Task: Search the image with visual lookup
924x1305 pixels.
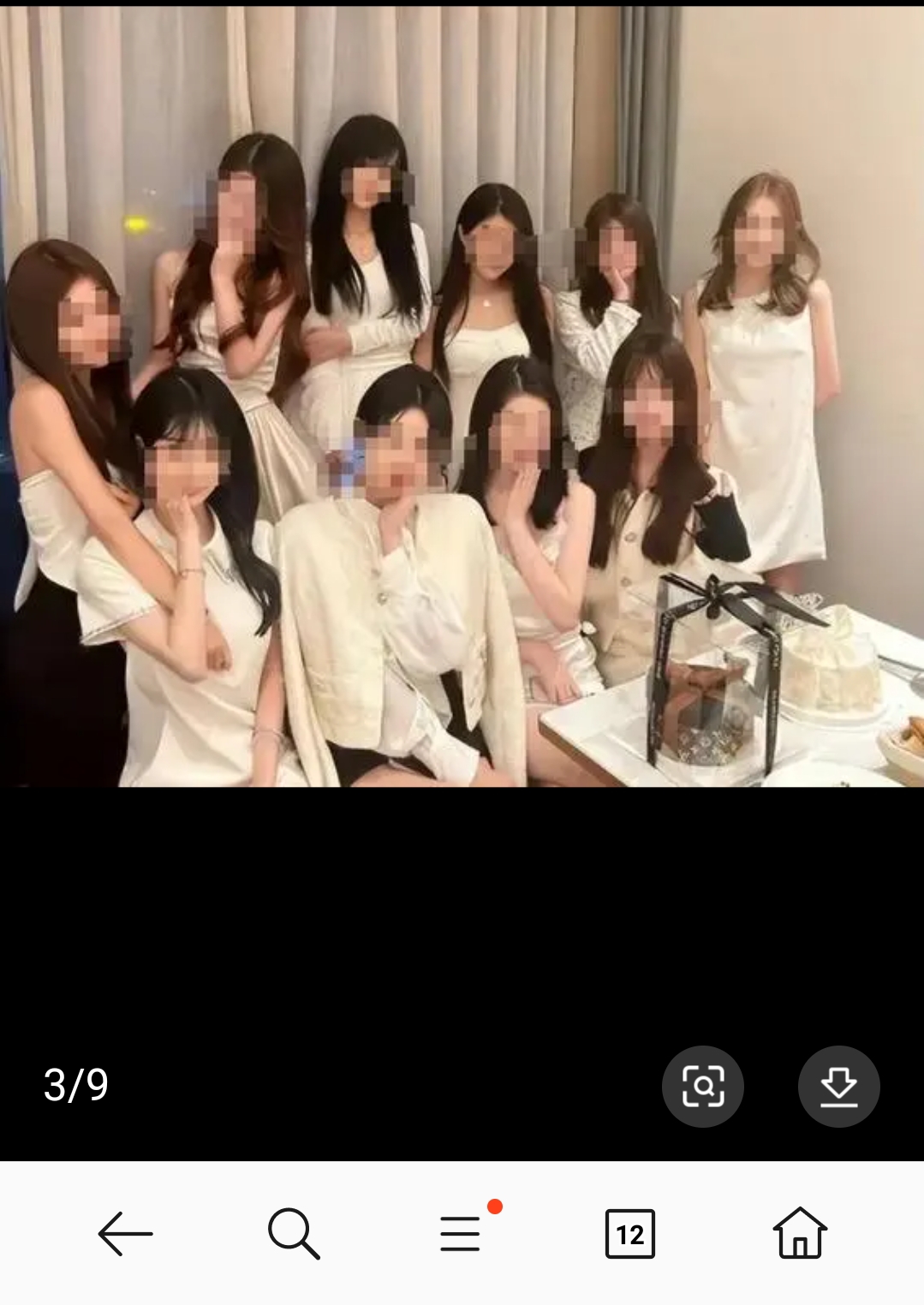Action: point(702,1086)
